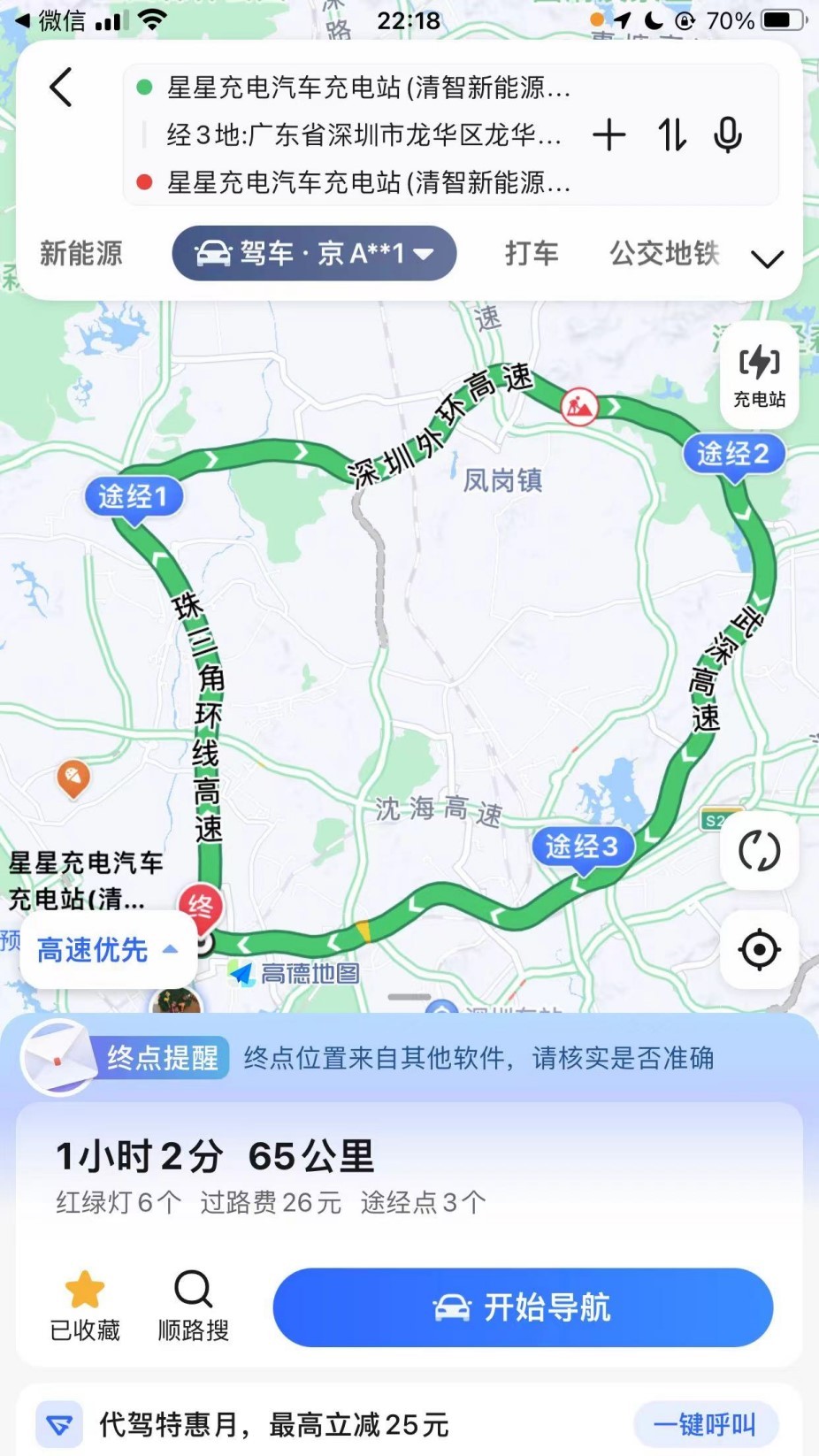The image size is (819, 1456).
Task: Switch to the 新能源 tab
Action: 81,254
